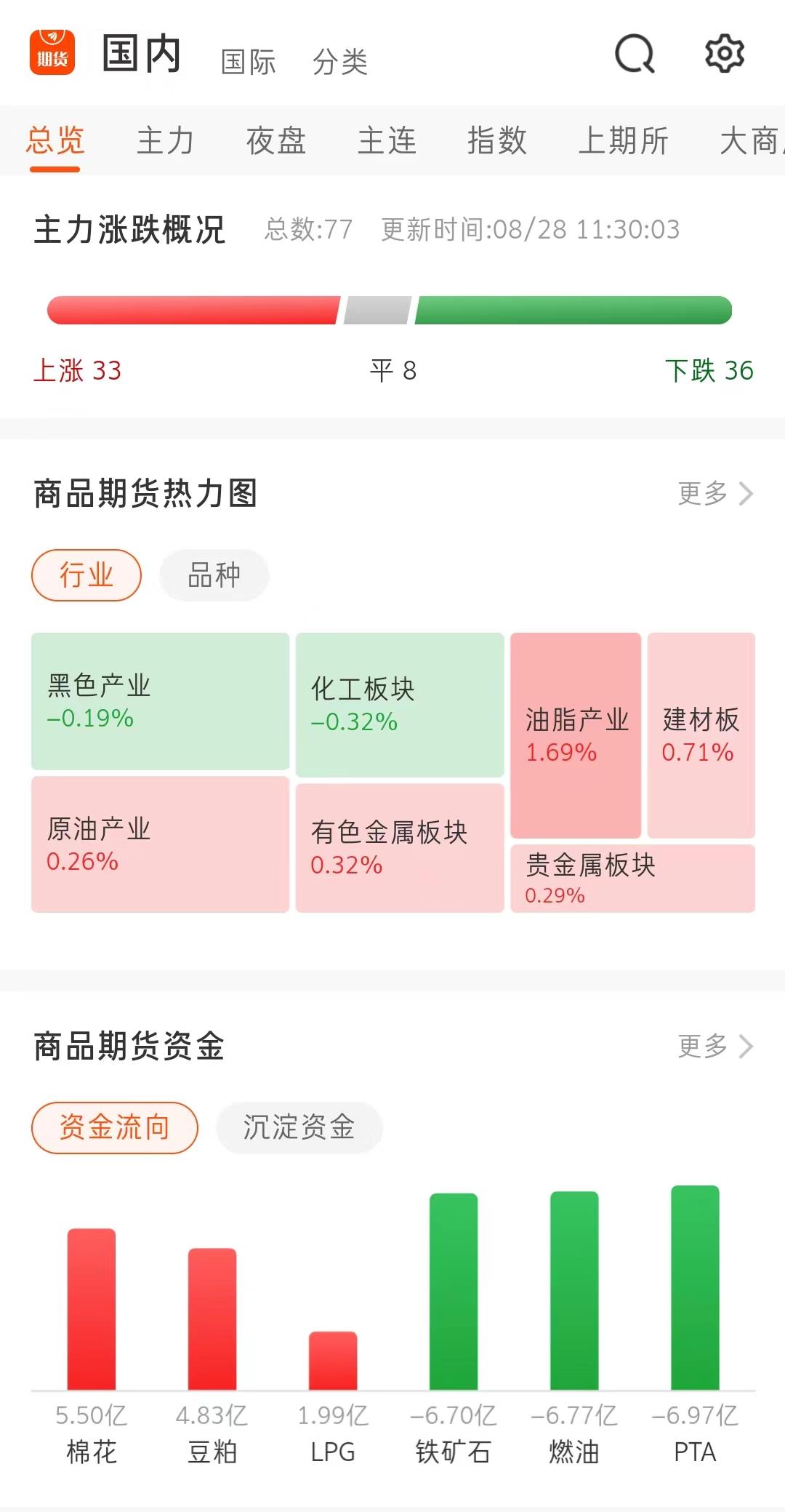The height and width of the screenshot is (1512, 785).
Task: Select the 资金流向 chip
Action: click(115, 1128)
